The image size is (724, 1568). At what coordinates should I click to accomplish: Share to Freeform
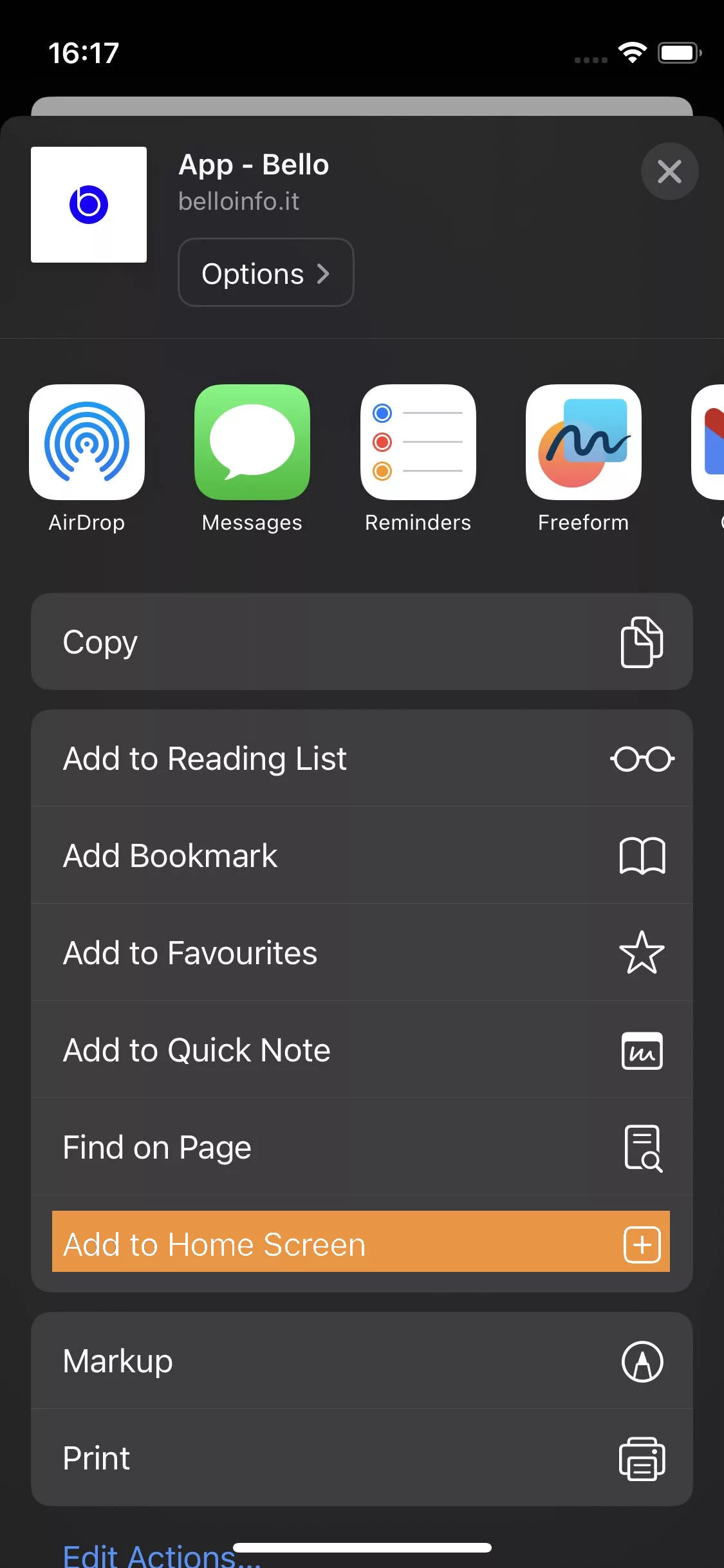pos(584,458)
